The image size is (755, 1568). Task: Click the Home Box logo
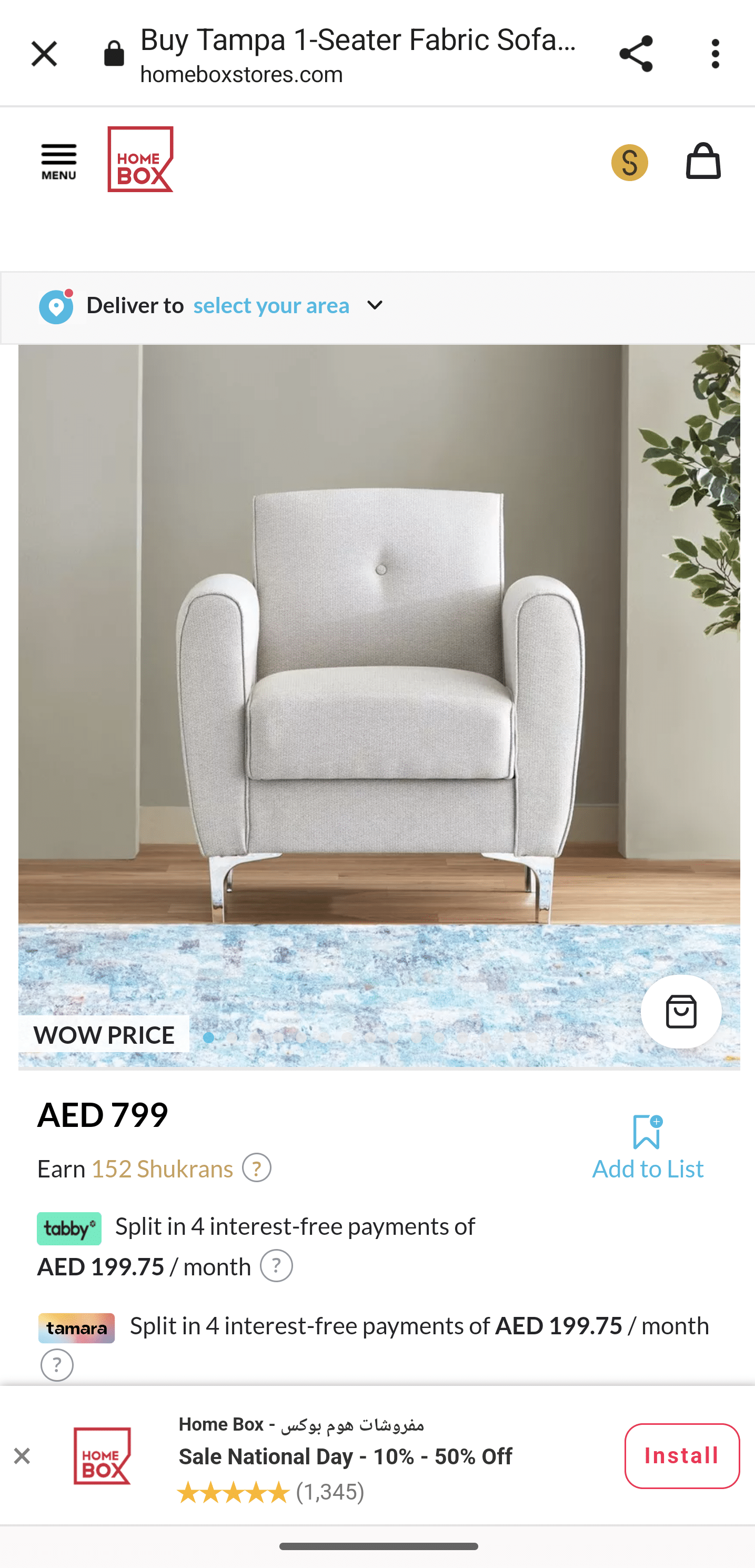pos(139,160)
